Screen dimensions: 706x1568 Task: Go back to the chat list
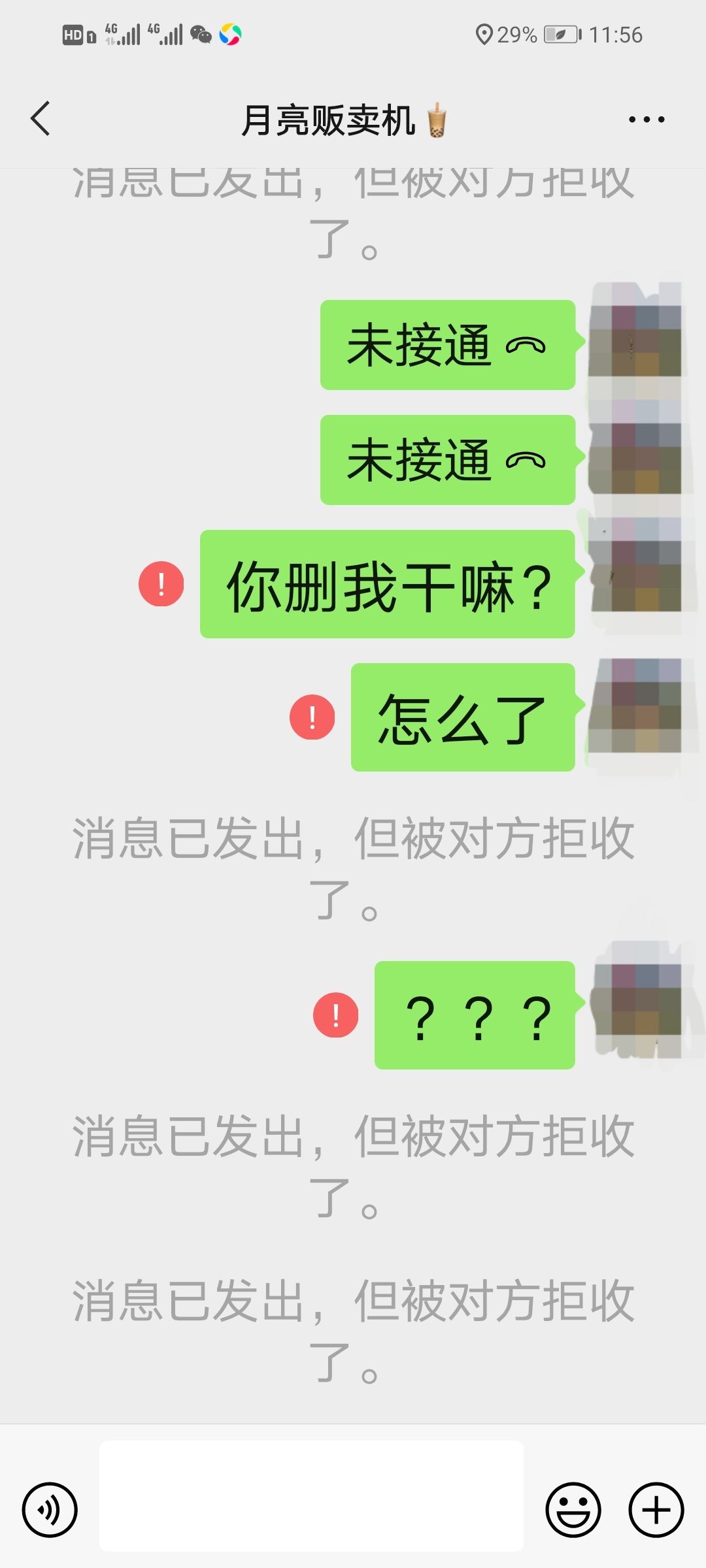[41, 119]
